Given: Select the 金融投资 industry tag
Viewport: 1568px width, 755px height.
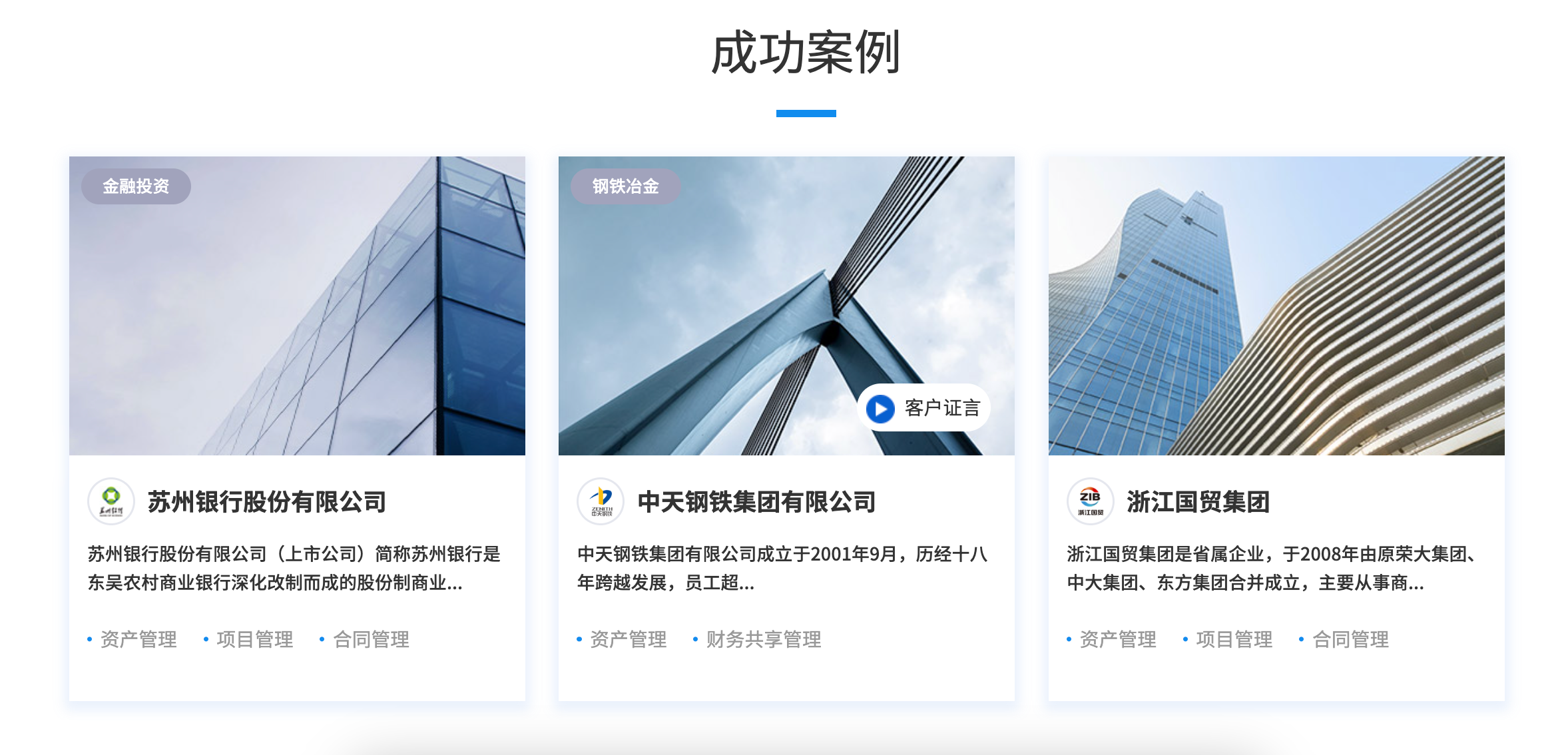Looking at the screenshot, I should 136,186.
